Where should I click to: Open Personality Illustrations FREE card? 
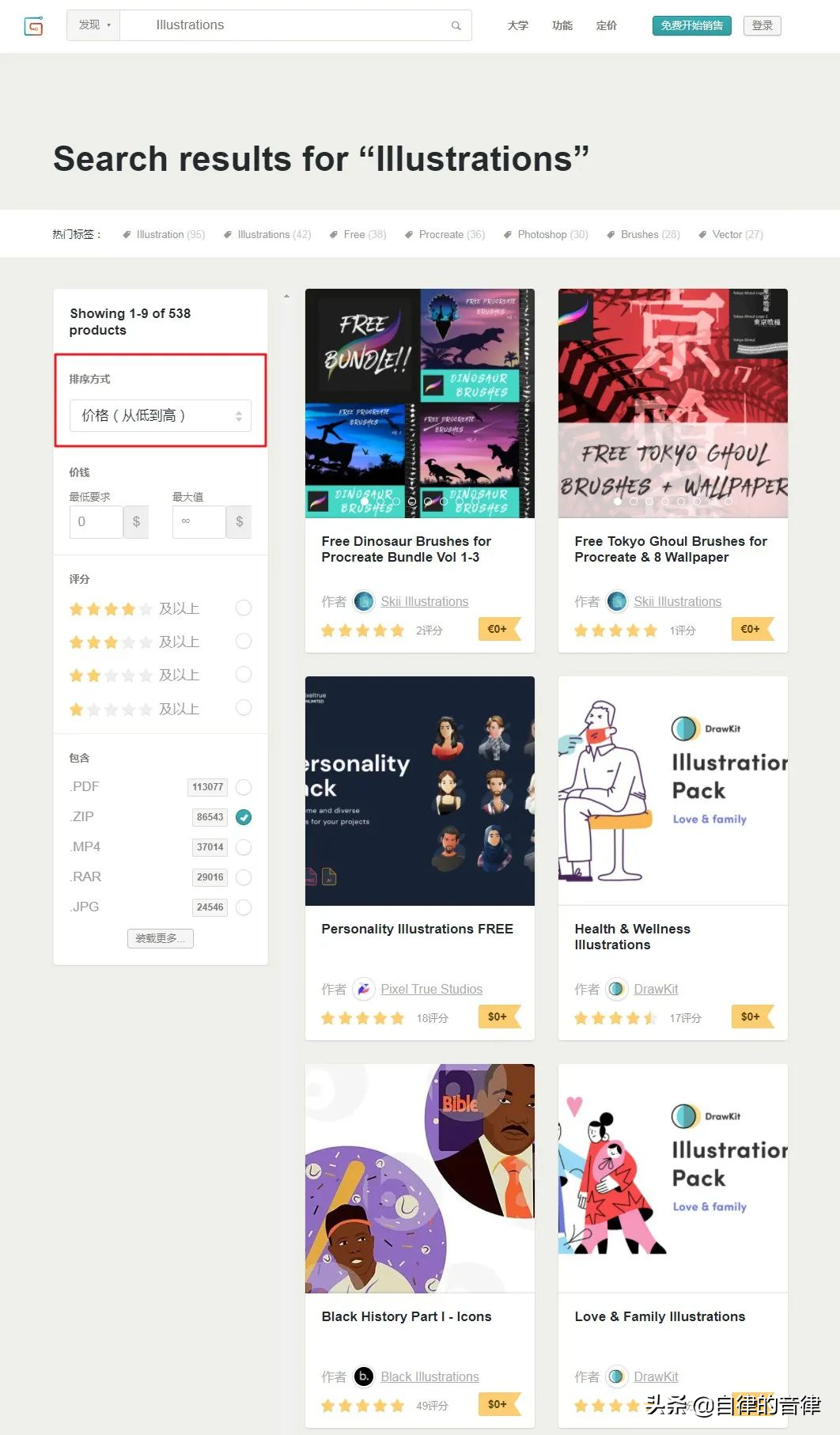[x=417, y=929]
